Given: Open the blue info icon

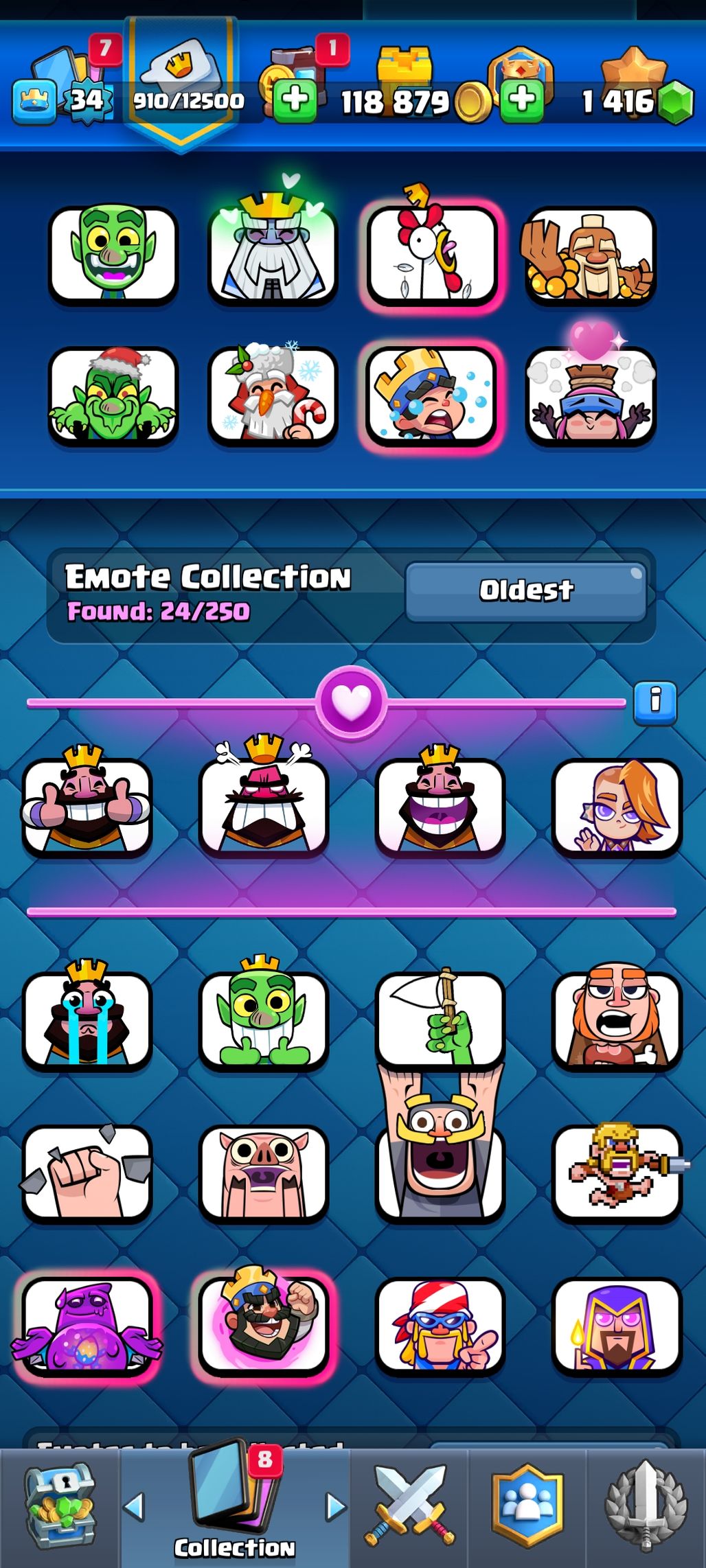Looking at the screenshot, I should pos(654,702).
